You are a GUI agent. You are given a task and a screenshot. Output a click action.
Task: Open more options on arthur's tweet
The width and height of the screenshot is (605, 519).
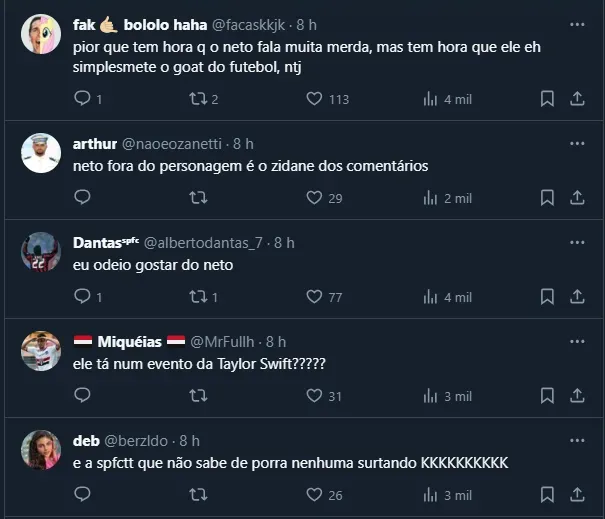click(x=577, y=143)
